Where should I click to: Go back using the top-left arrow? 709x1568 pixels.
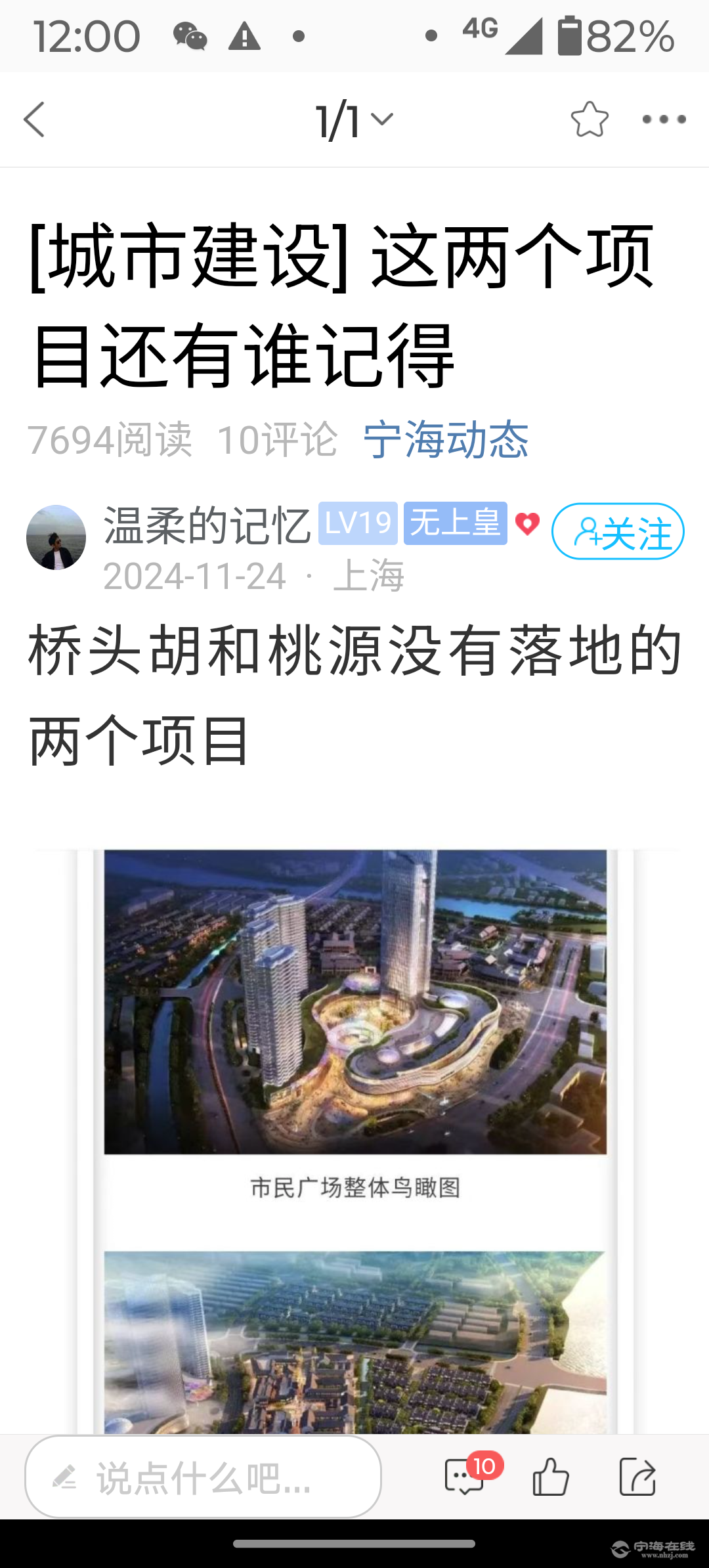[x=34, y=120]
